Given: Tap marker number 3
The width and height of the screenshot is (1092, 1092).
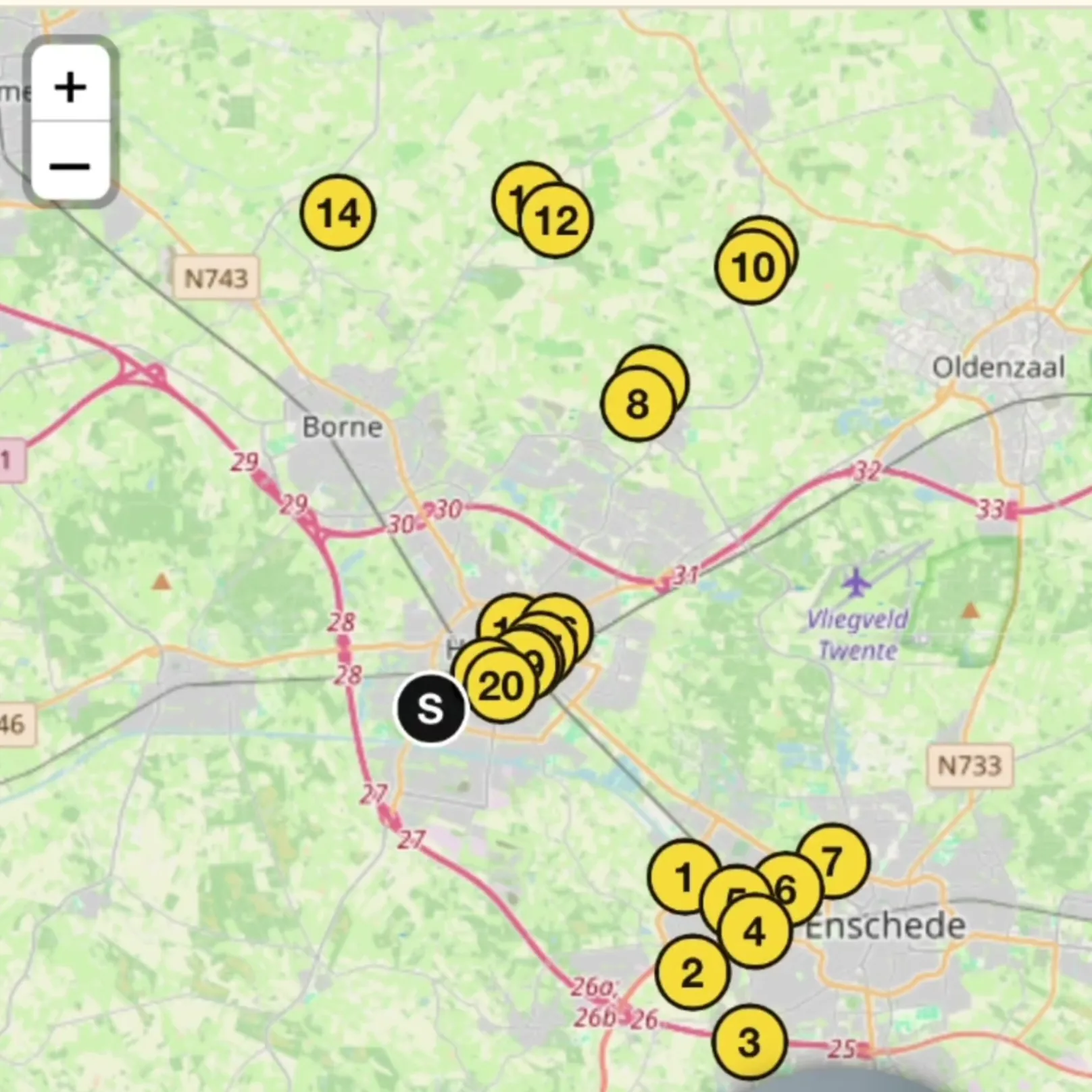Looking at the screenshot, I should coord(750,1042).
